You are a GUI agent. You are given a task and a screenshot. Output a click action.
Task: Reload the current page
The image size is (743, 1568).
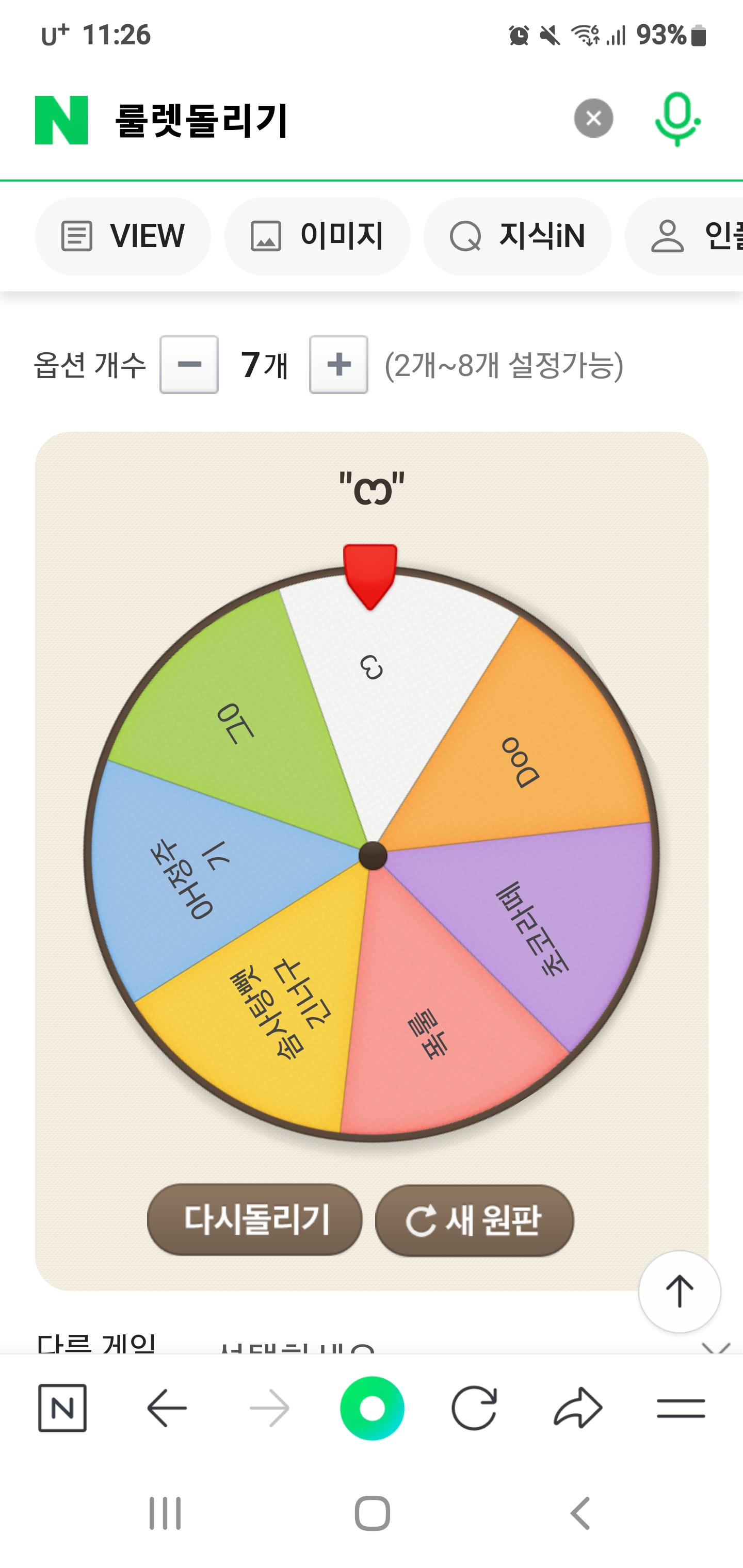click(x=474, y=1408)
